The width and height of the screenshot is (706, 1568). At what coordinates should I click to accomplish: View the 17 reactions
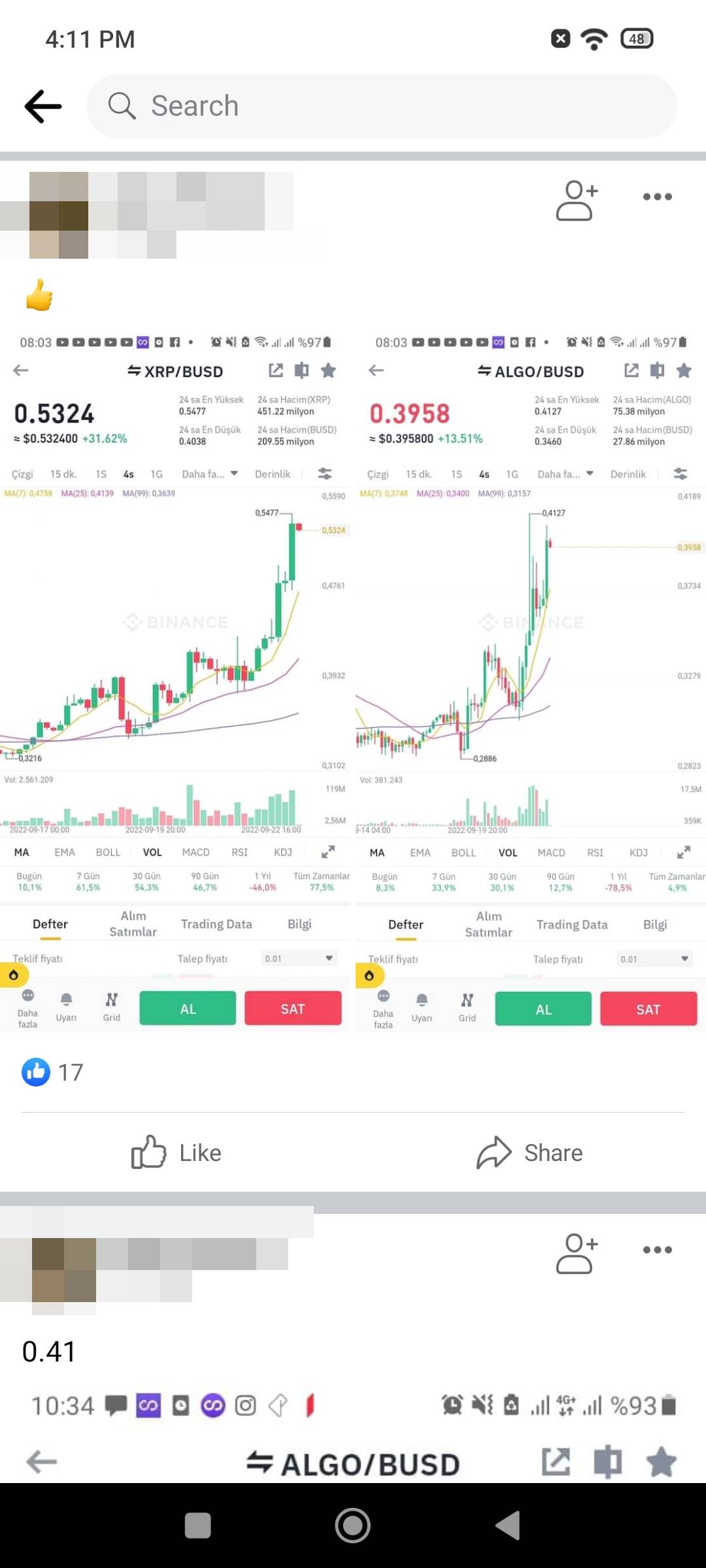click(x=52, y=1072)
